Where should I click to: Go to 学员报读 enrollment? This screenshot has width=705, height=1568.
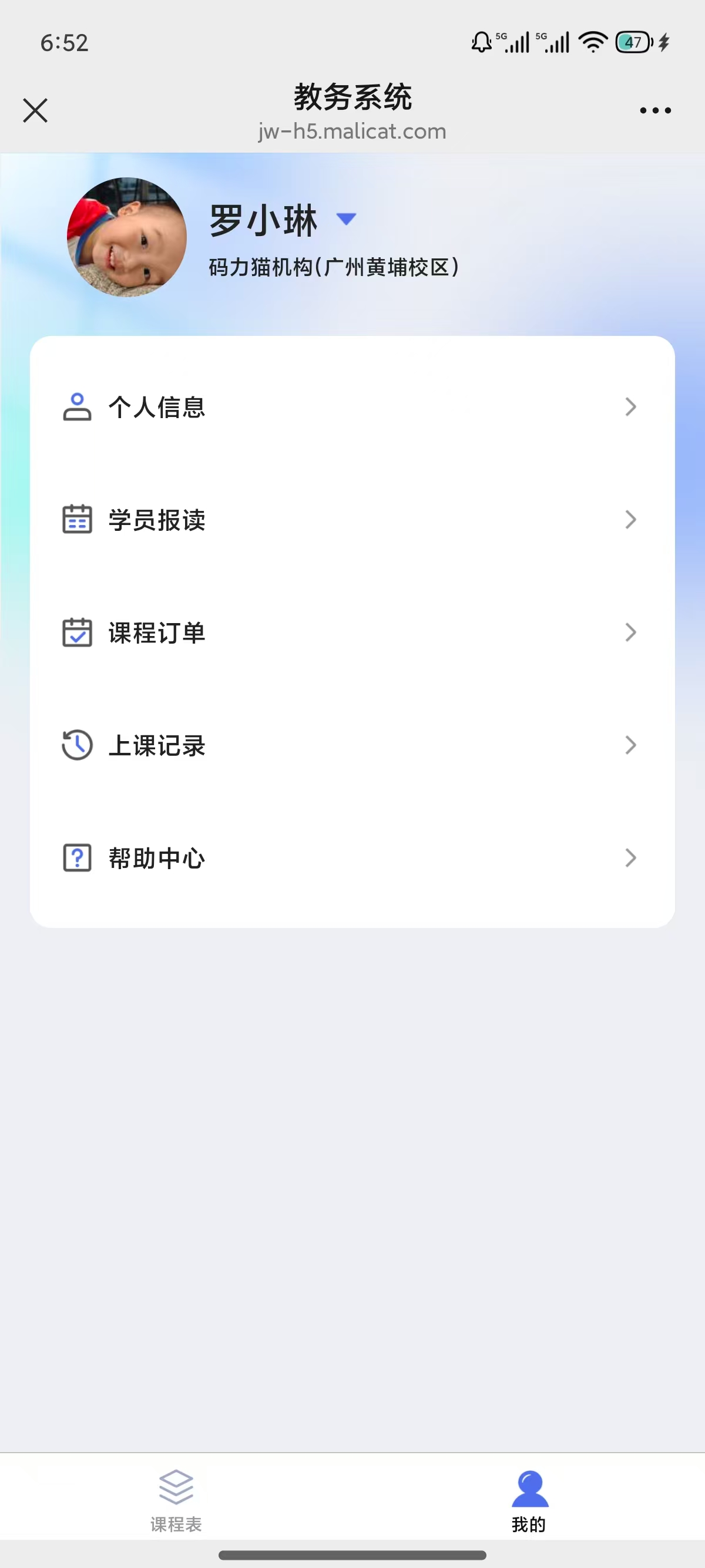[x=352, y=520]
